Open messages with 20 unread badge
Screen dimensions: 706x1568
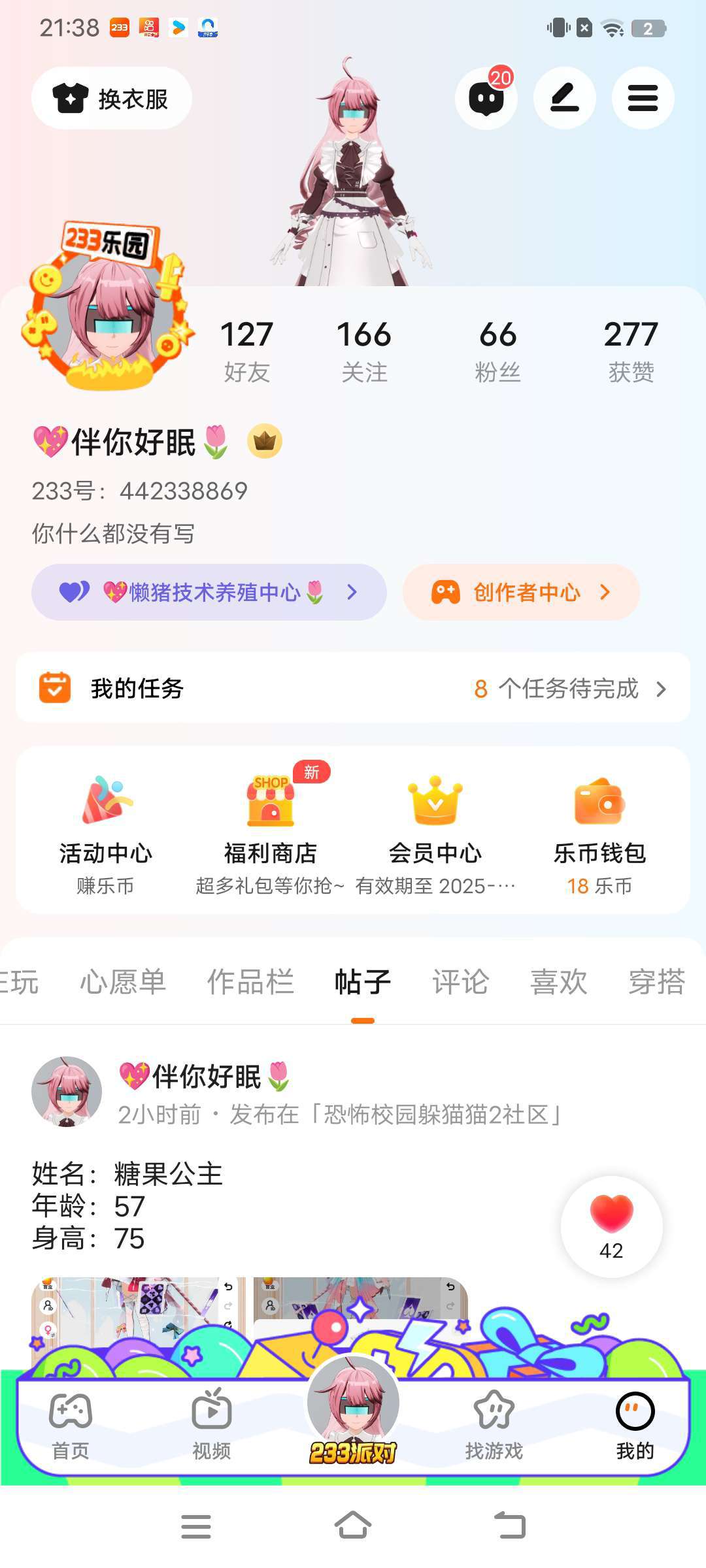pos(486,99)
